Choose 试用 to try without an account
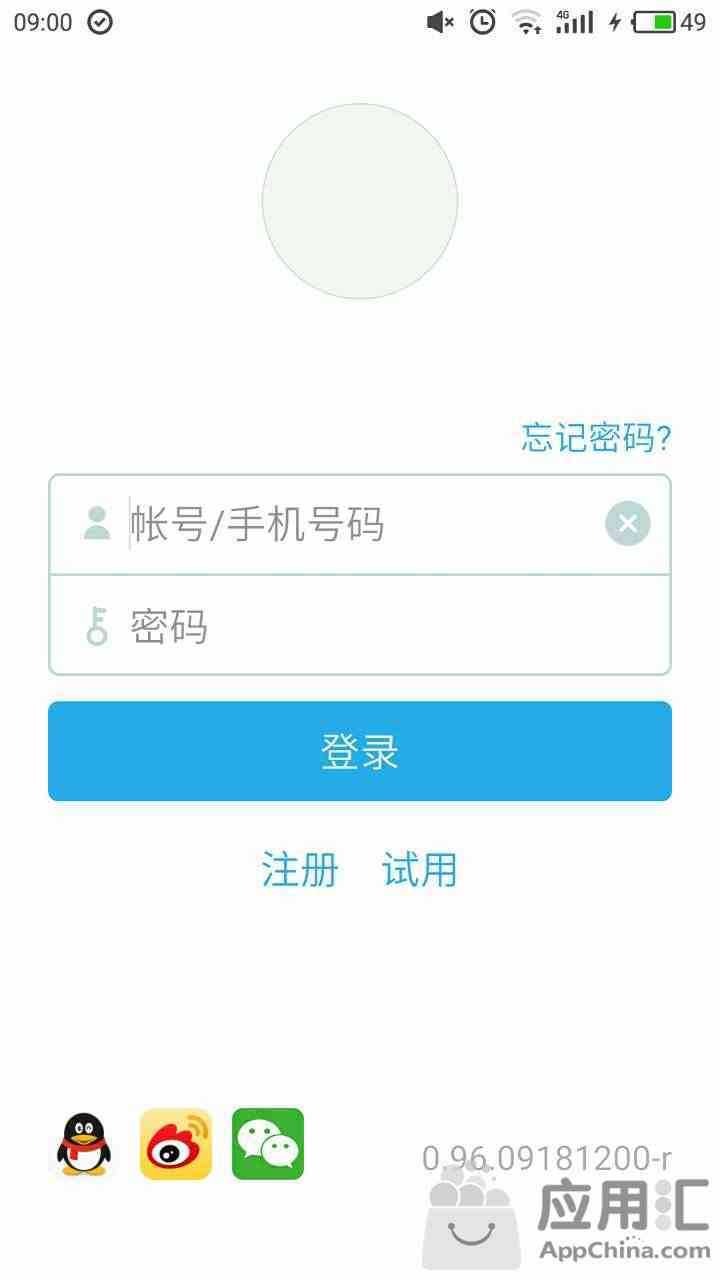The image size is (720, 1280). (x=420, y=870)
